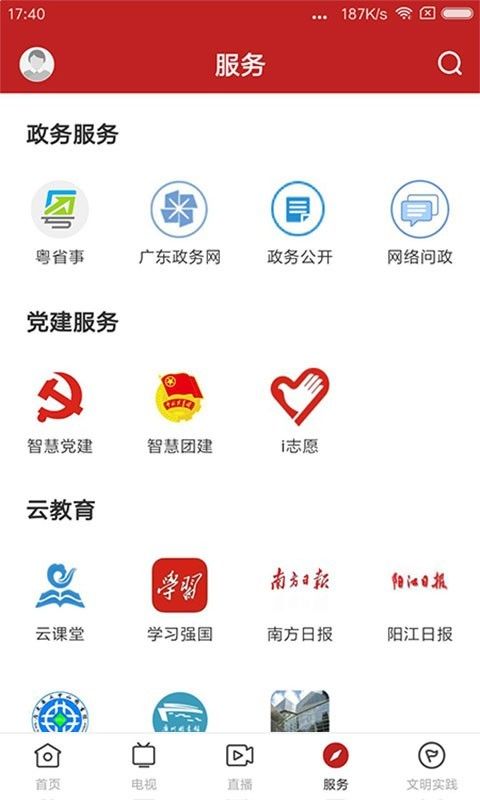Open 网络问政

[419, 223]
